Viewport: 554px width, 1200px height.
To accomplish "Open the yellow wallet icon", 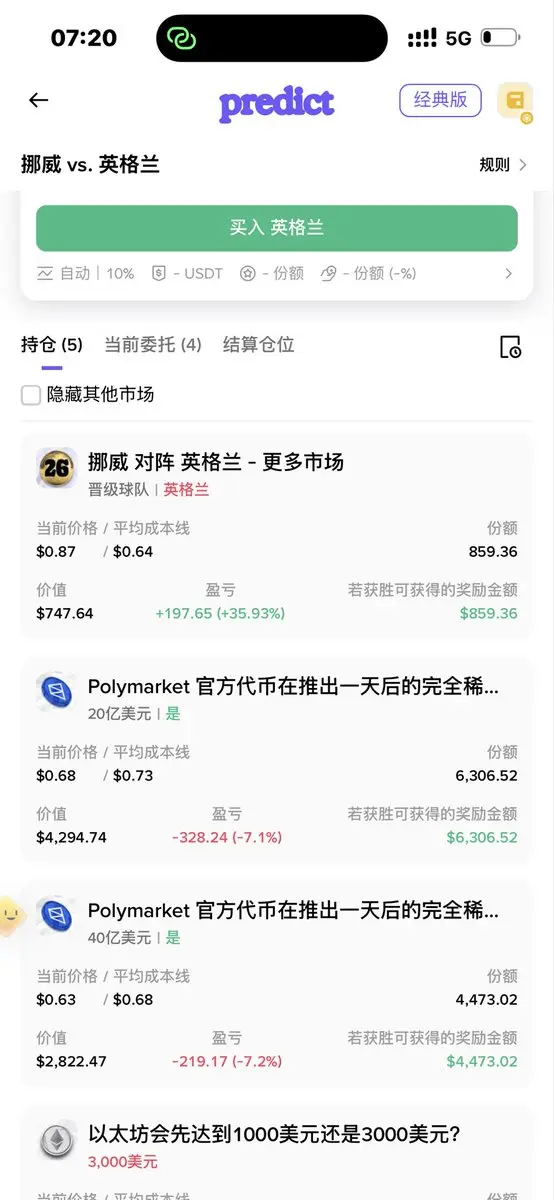I will click(x=515, y=101).
